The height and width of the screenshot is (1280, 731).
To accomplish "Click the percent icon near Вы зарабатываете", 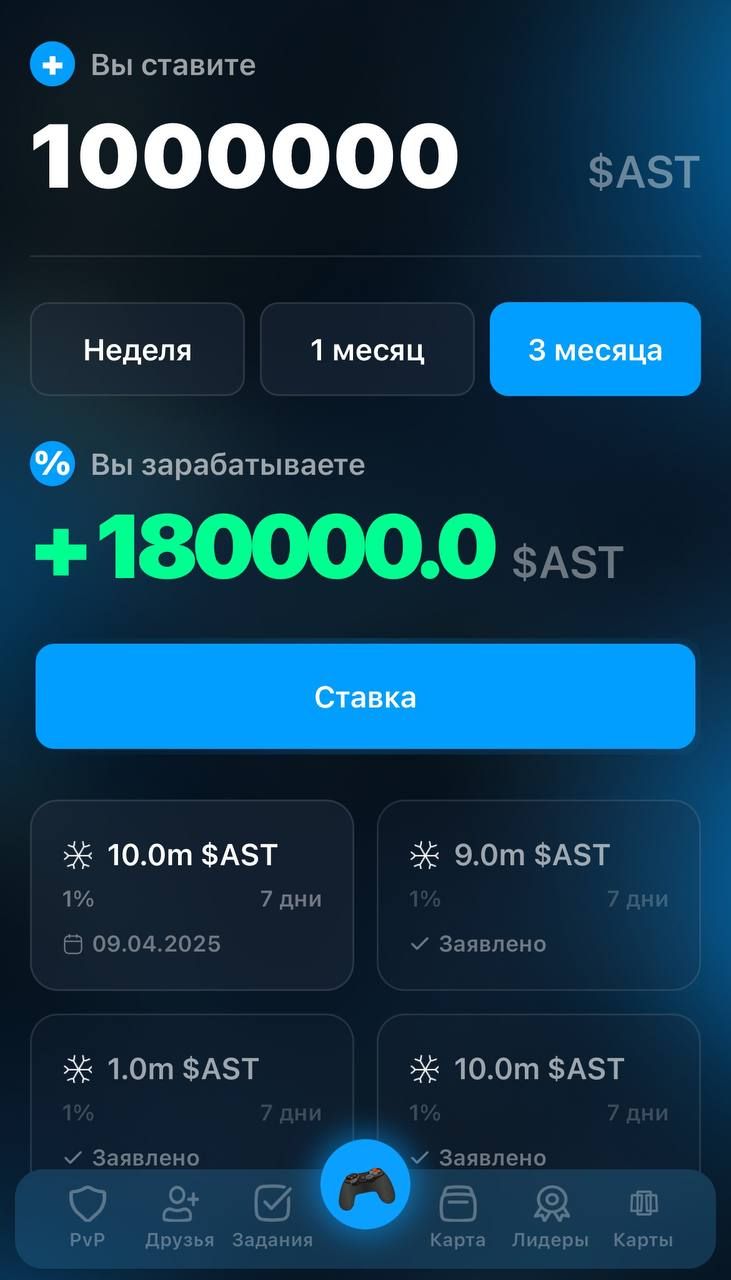I will (53, 463).
